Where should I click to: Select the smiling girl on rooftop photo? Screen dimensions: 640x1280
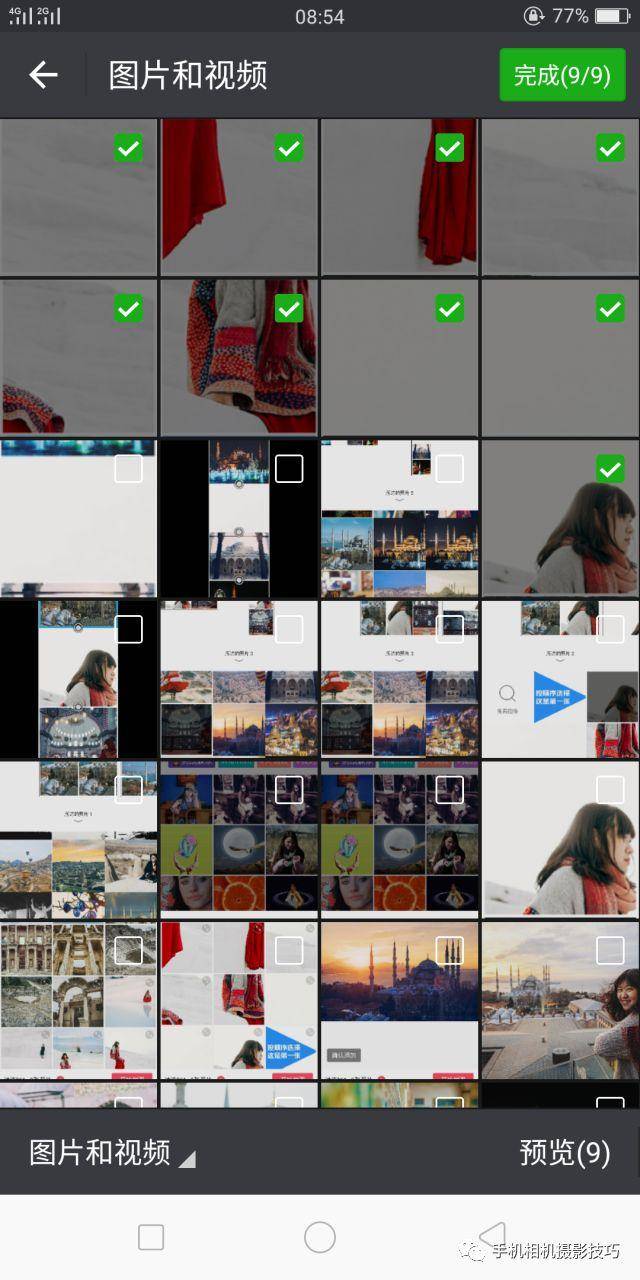[x=610, y=950]
